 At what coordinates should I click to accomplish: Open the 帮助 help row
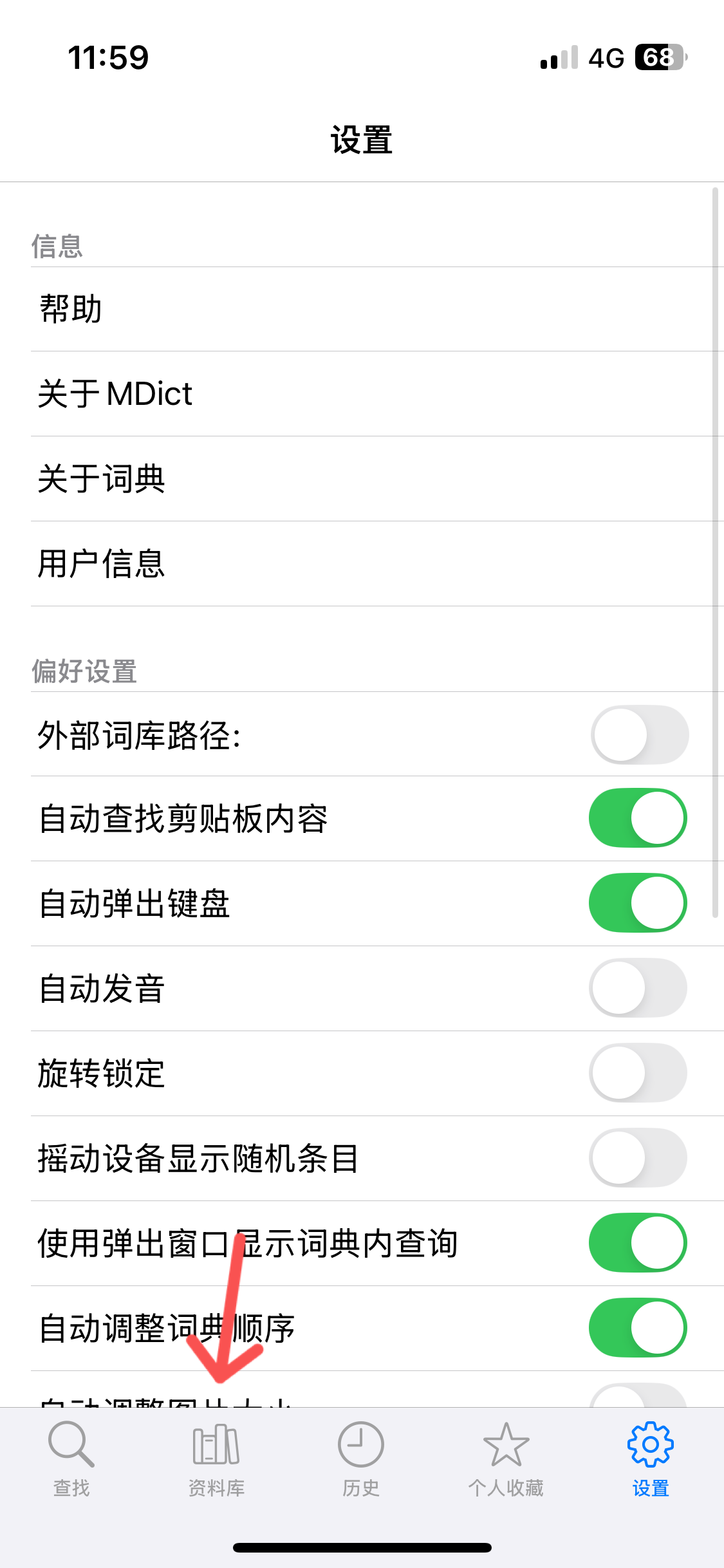(x=360, y=309)
